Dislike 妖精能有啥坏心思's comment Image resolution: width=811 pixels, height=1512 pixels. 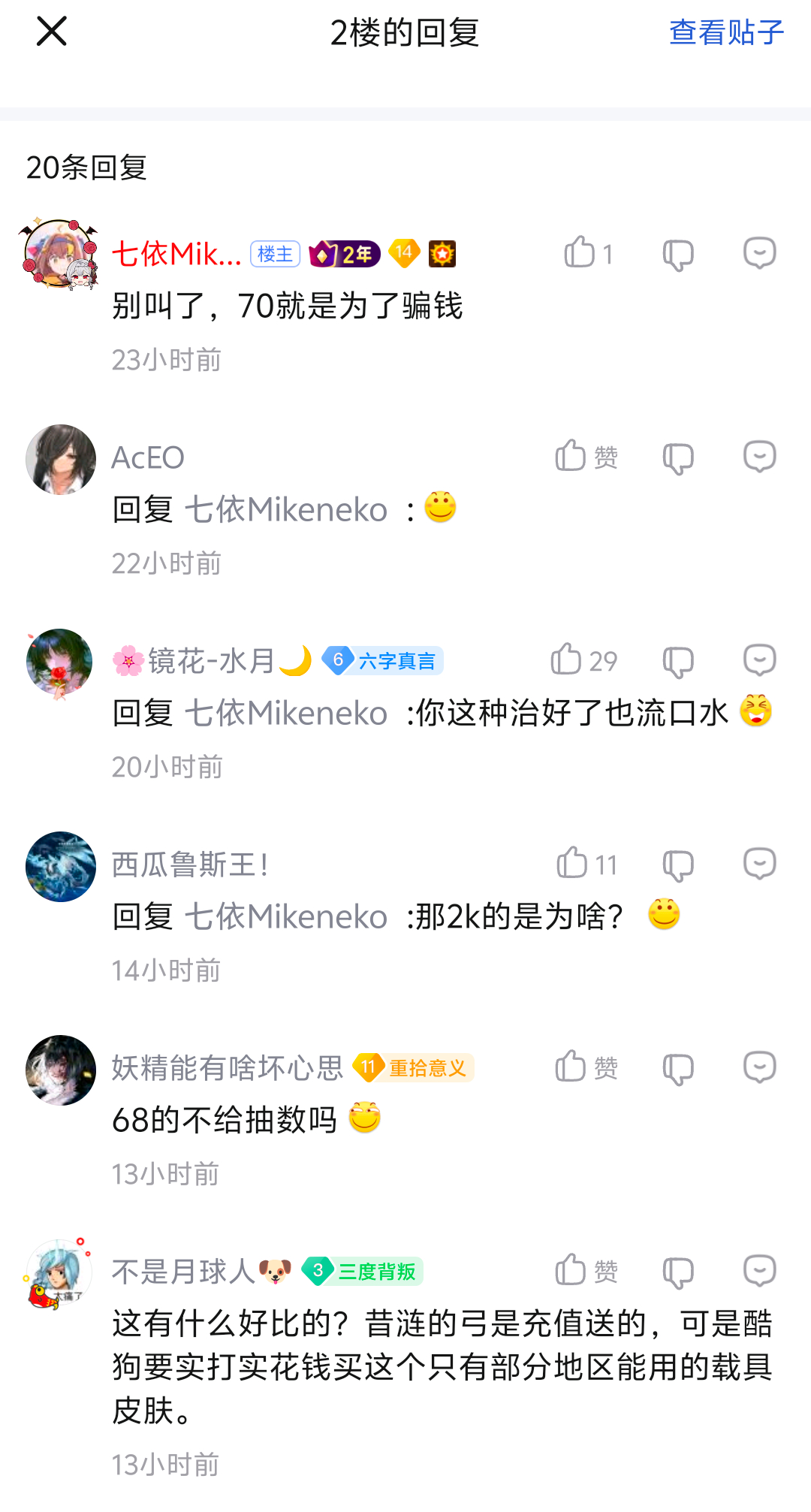pos(677,1069)
